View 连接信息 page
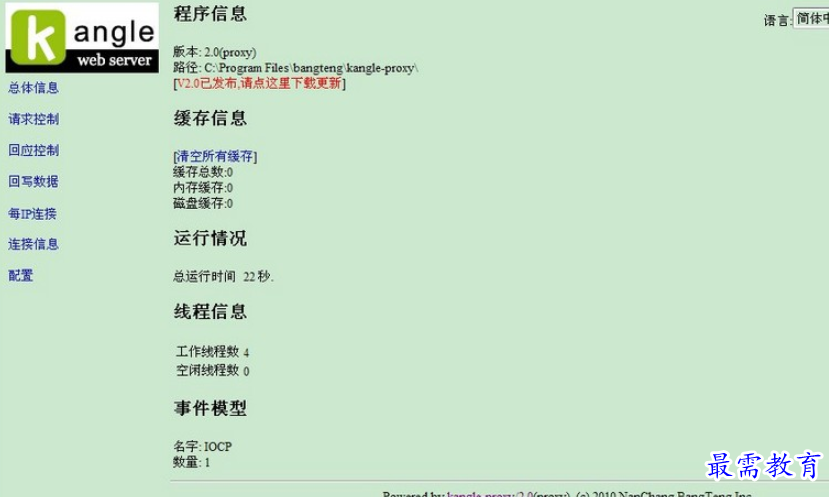The image size is (829, 497). point(33,244)
